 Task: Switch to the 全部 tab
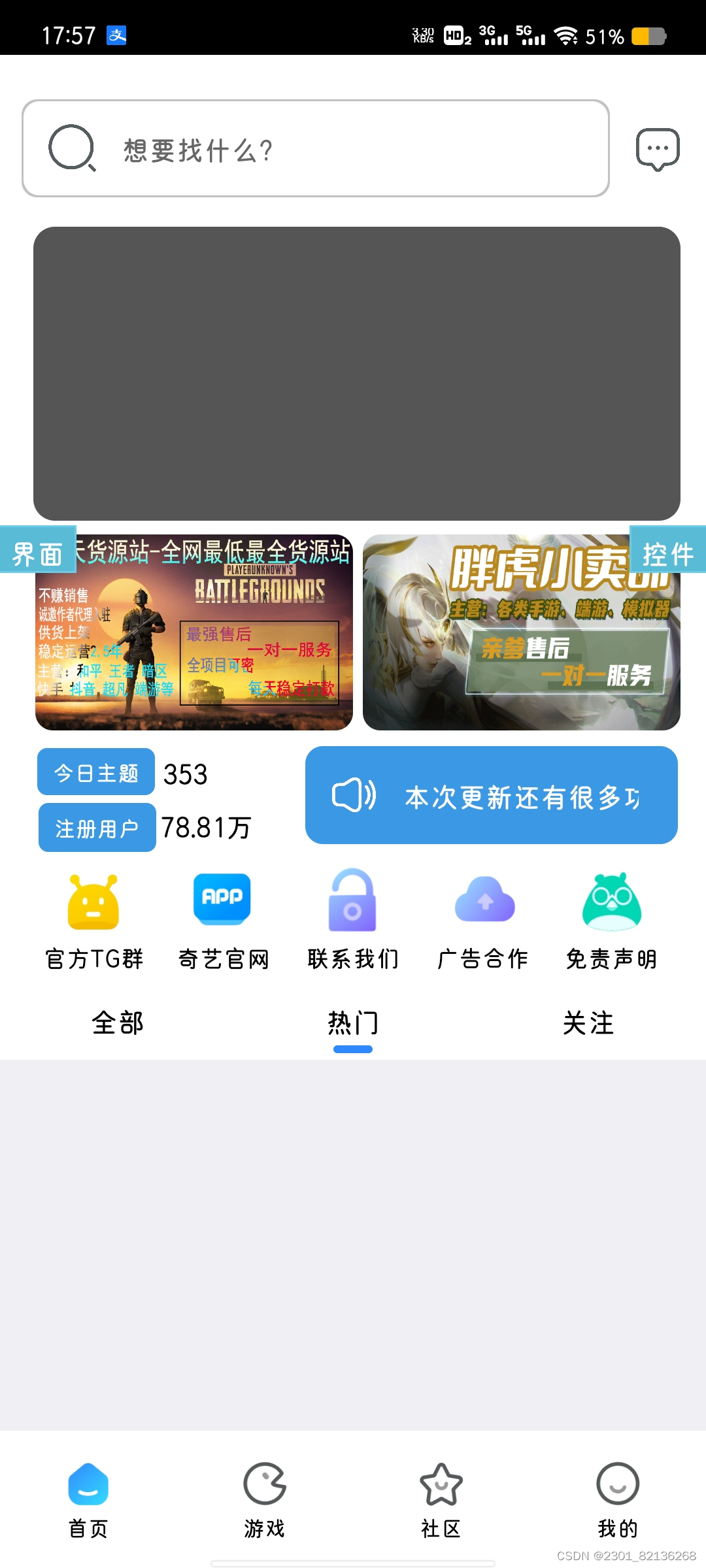[118, 1023]
